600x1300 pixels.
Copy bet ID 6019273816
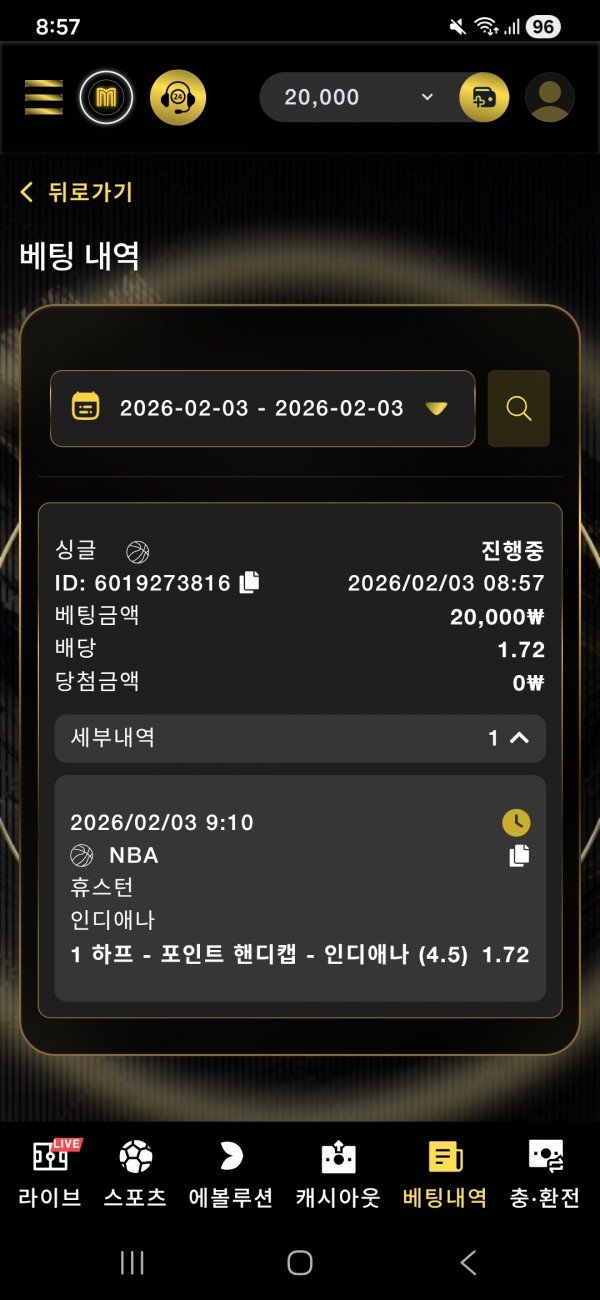[250, 582]
